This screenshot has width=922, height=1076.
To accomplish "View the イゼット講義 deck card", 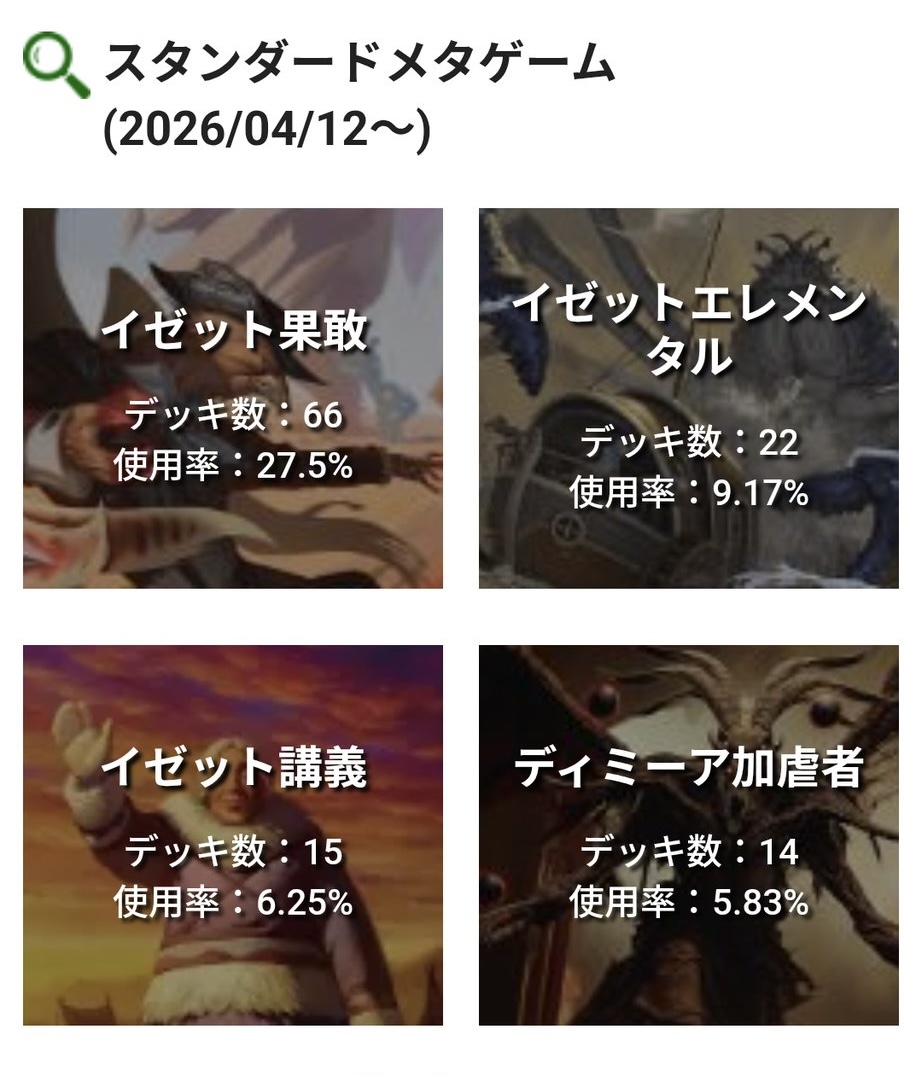I will (233, 834).
